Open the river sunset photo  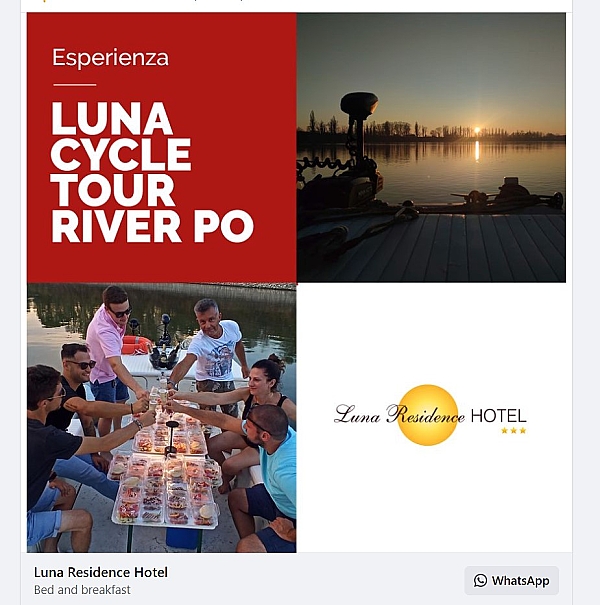(x=431, y=148)
